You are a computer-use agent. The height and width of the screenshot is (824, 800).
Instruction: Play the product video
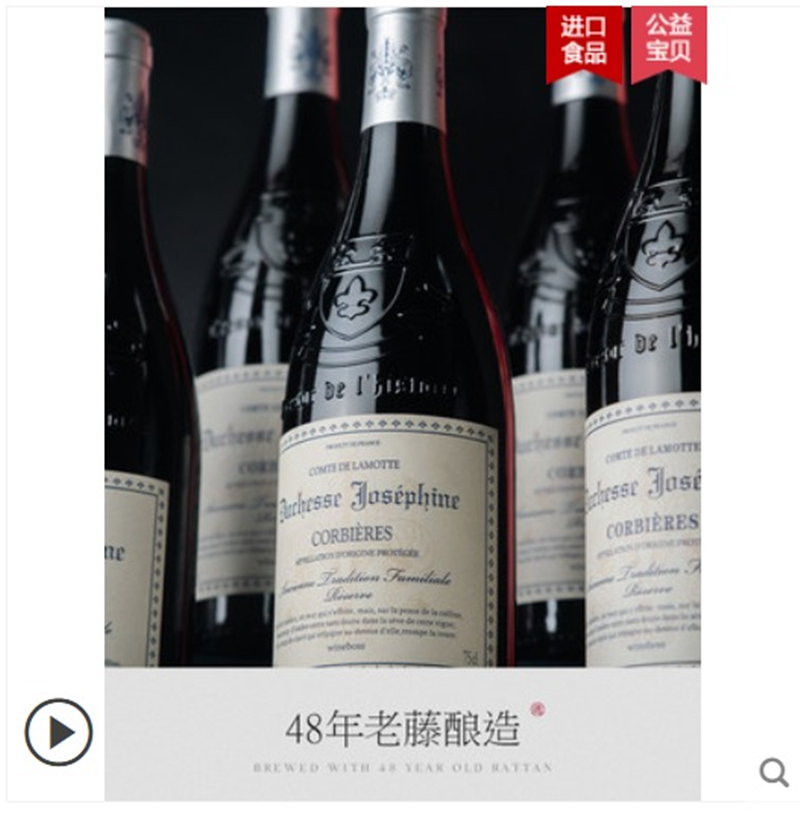pyautogui.click(x=58, y=732)
